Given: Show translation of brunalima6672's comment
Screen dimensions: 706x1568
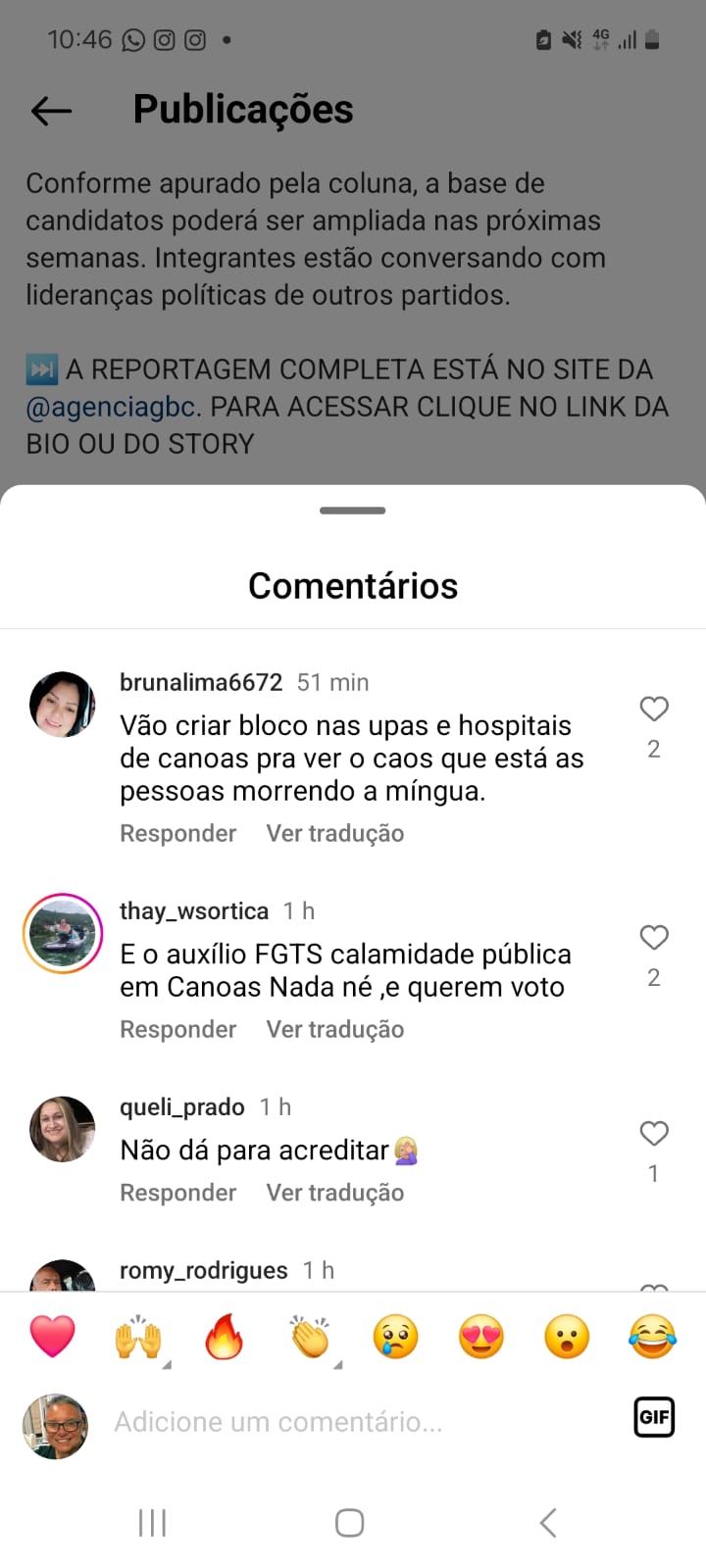Looking at the screenshot, I should point(334,833).
